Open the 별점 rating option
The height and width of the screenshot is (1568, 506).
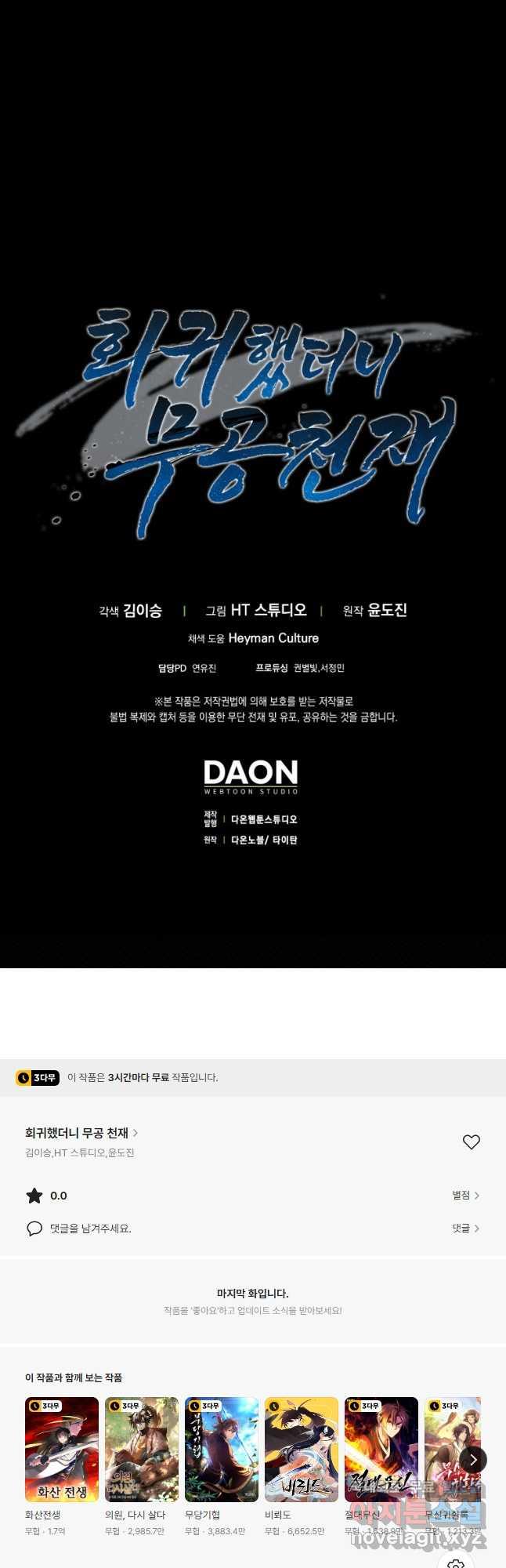tap(465, 1196)
